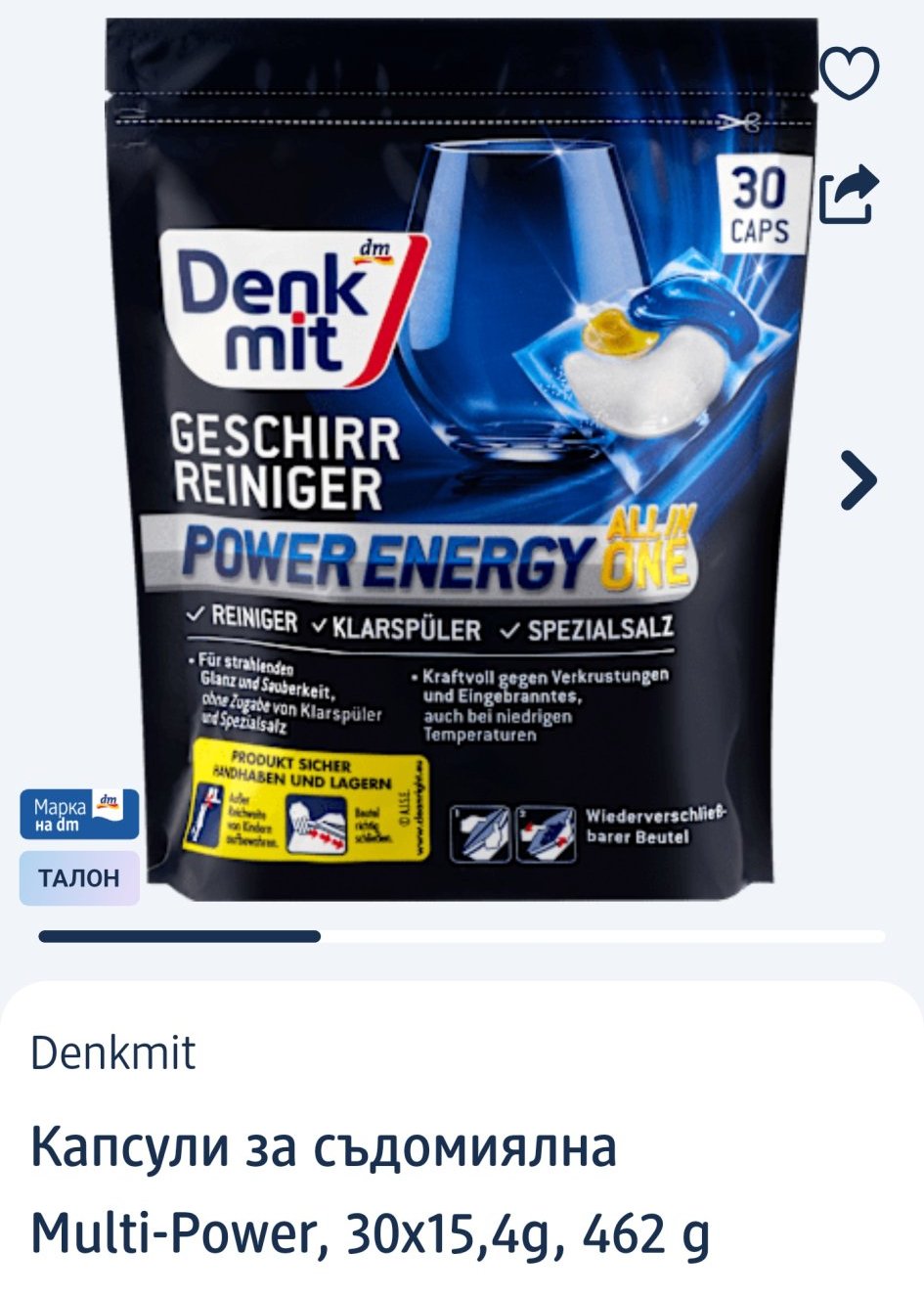This screenshot has width=924, height=1297.
Task: Share this Denkmit product
Action: [x=849, y=195]
